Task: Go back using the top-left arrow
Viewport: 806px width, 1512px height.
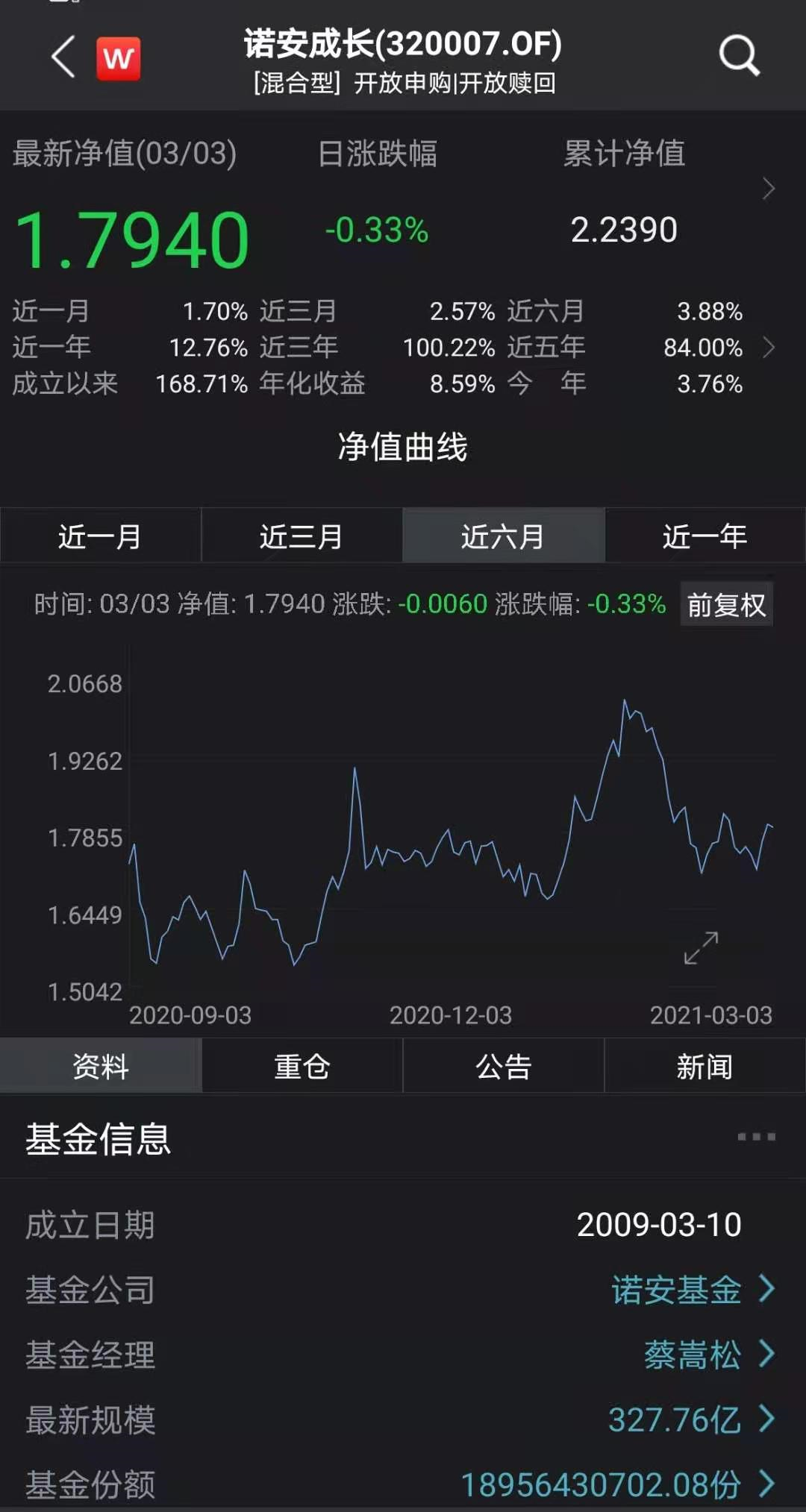Action: (x=63, y=57)
